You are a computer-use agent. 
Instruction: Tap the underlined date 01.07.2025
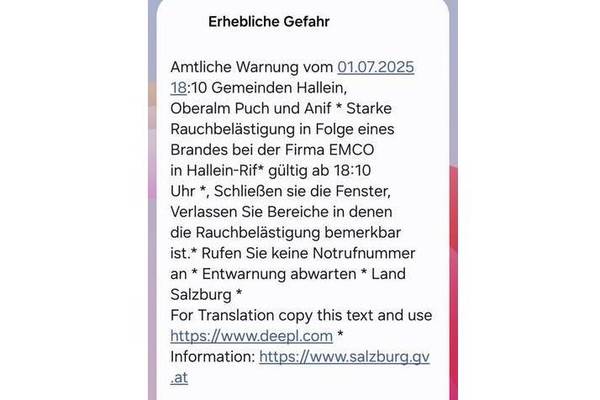pos(375,67)
